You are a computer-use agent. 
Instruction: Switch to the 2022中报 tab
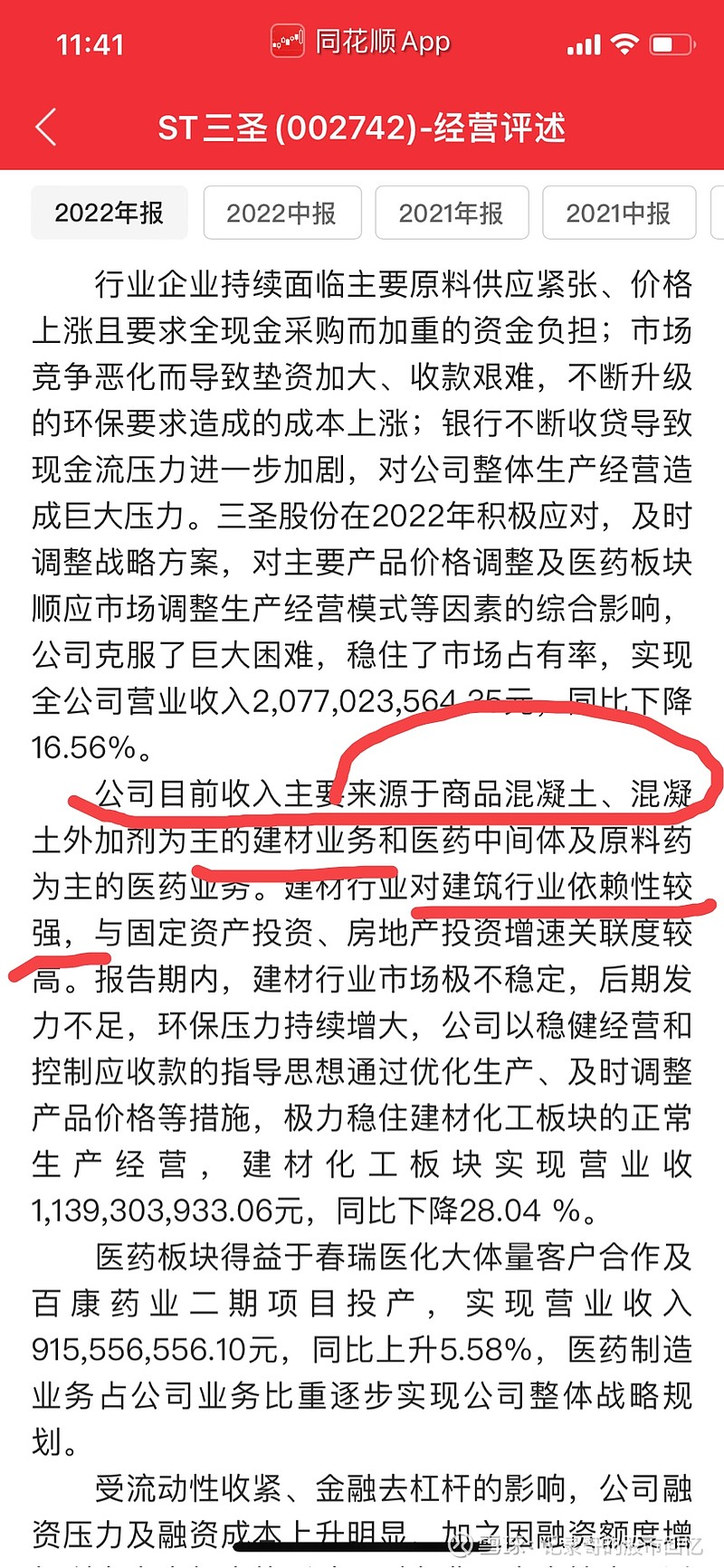coord(282,213)
